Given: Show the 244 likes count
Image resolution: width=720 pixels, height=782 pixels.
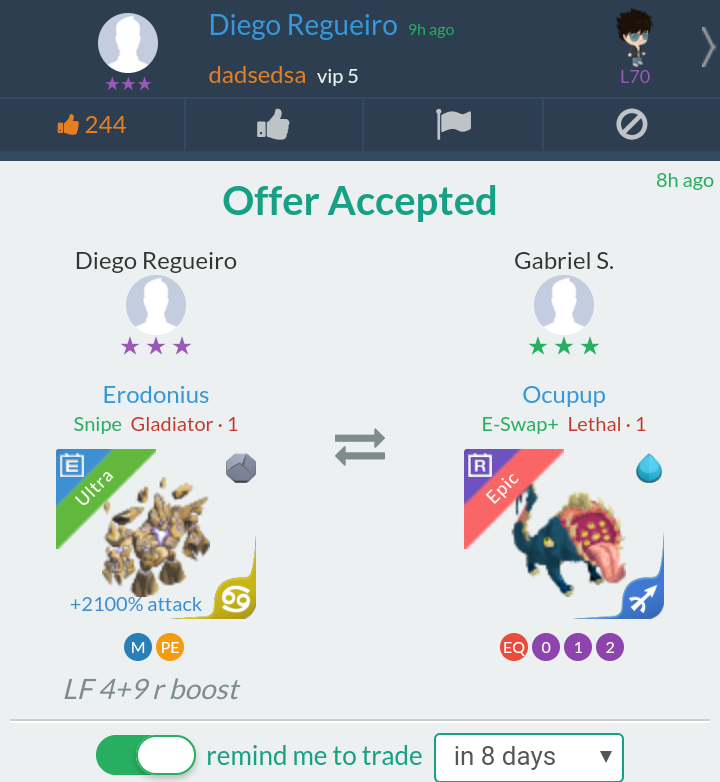Looking at the screenshot, I should [92, 125].
